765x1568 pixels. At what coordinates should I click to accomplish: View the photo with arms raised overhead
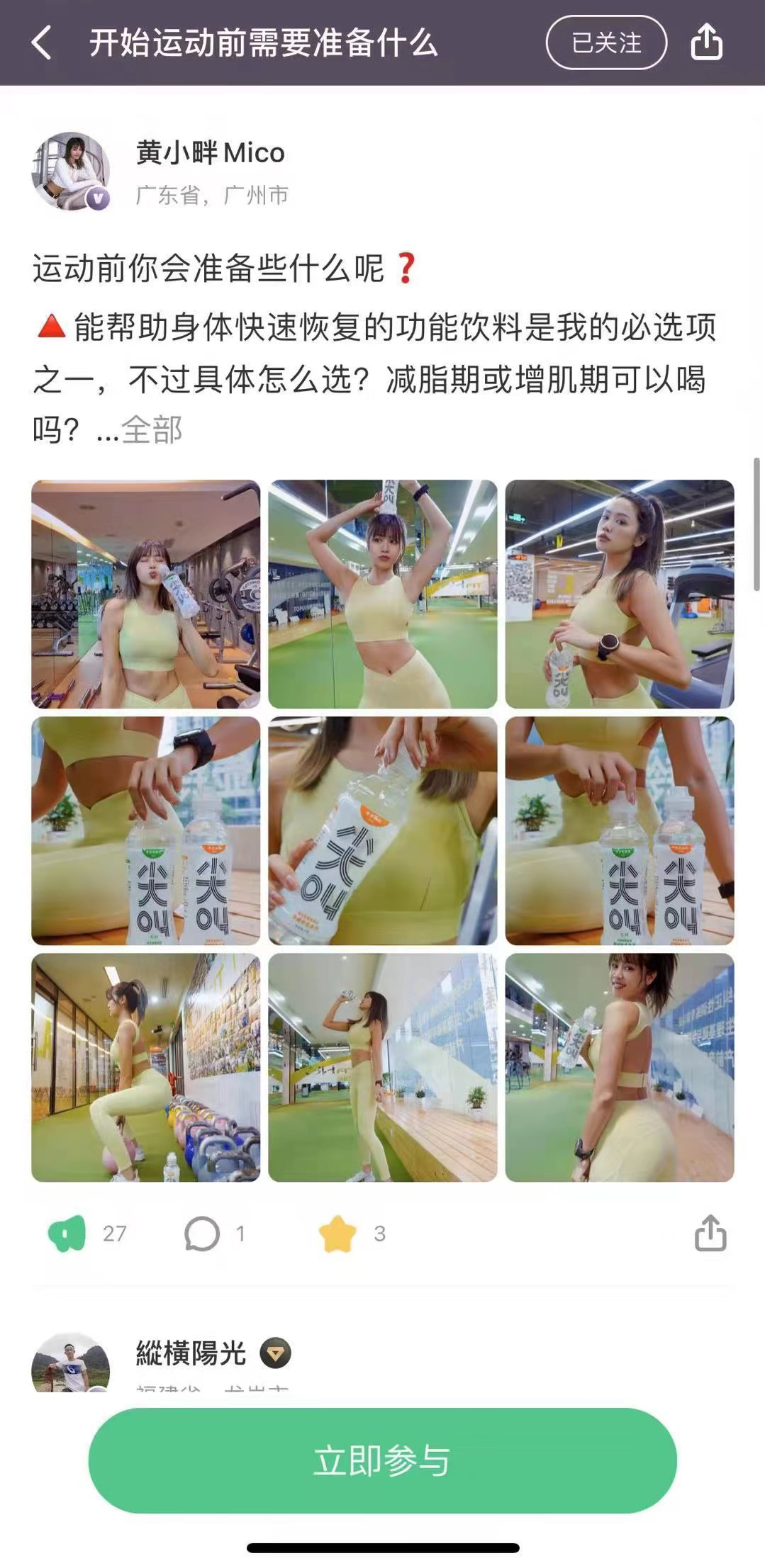383,594
